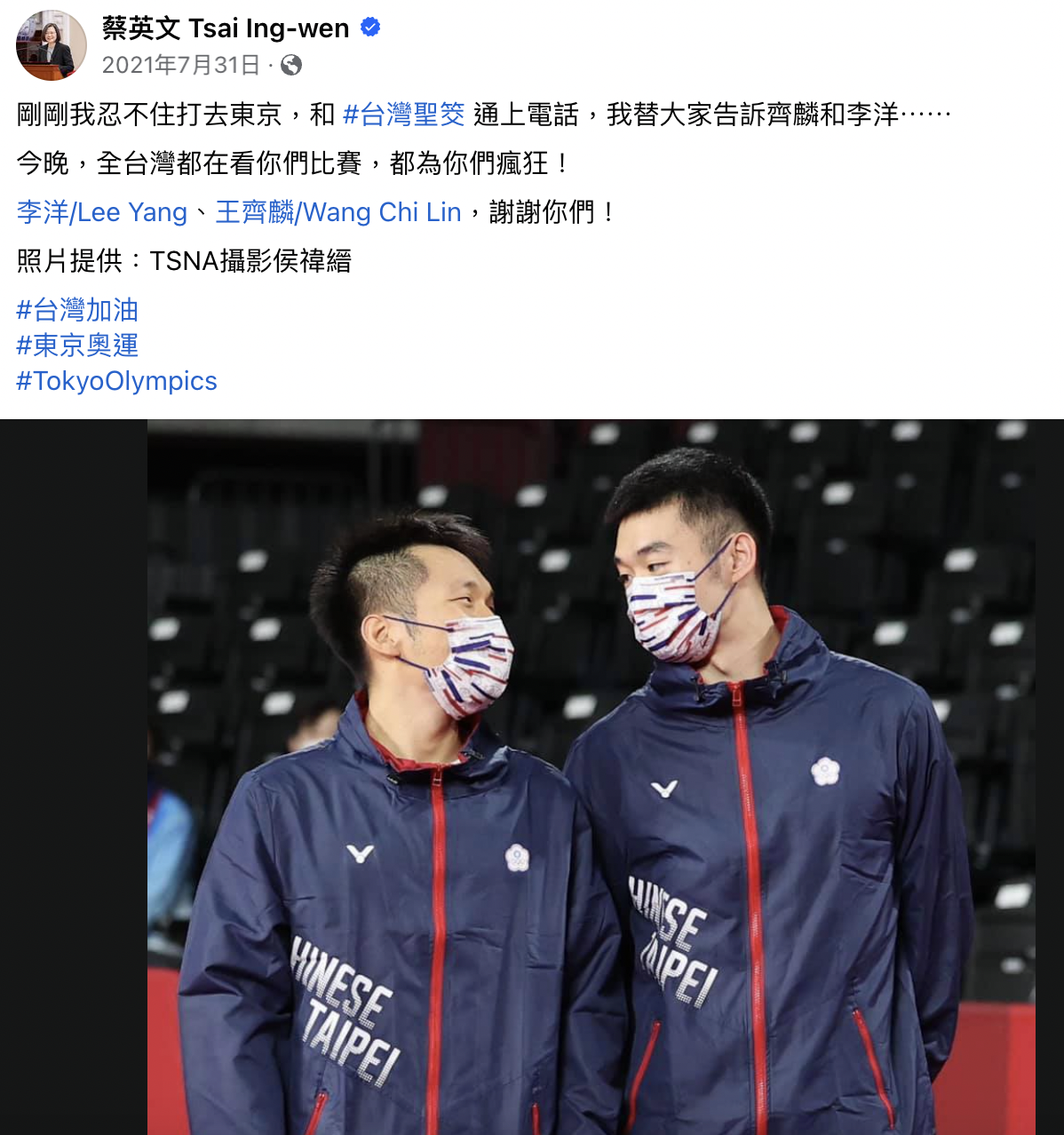Open the hashtag #台灣加油
The image size is (1064, 1135).
point(77,310)
